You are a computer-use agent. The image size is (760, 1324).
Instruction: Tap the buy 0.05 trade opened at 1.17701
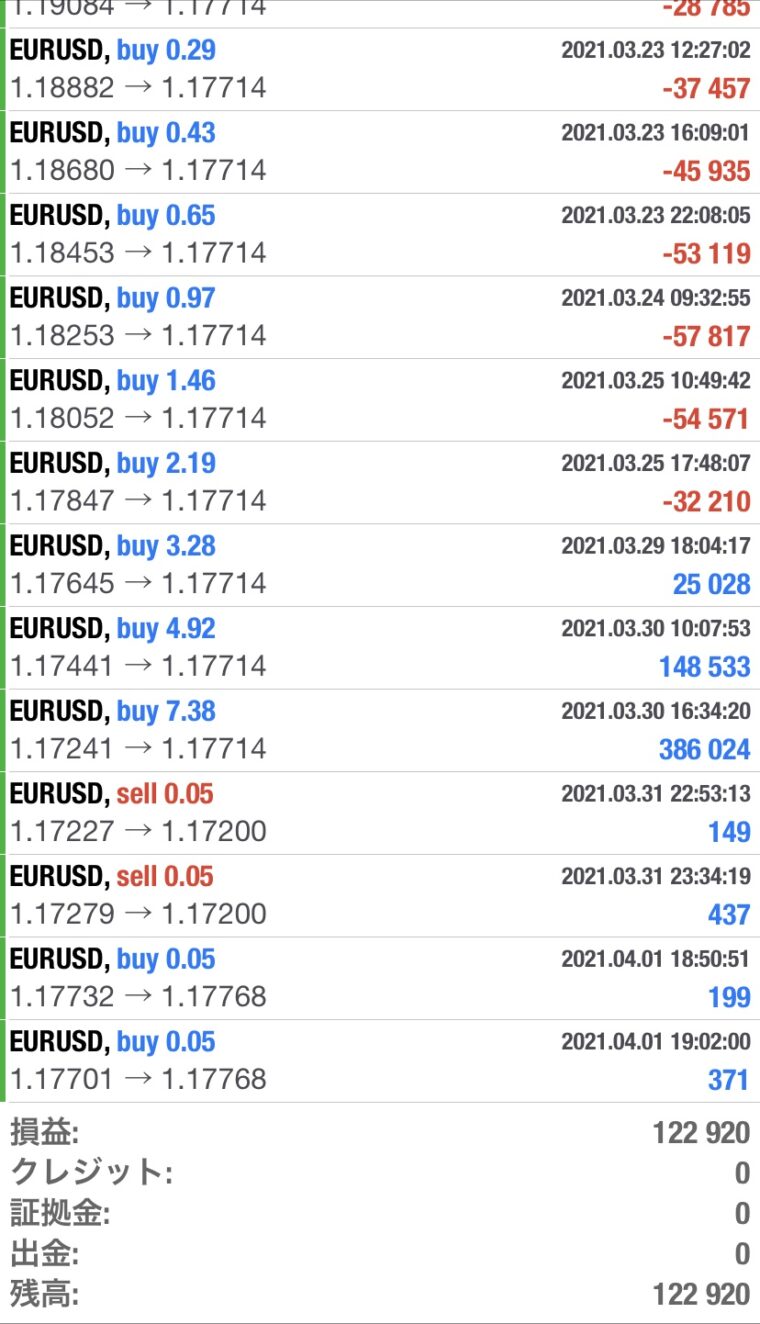pos(380,1061)
